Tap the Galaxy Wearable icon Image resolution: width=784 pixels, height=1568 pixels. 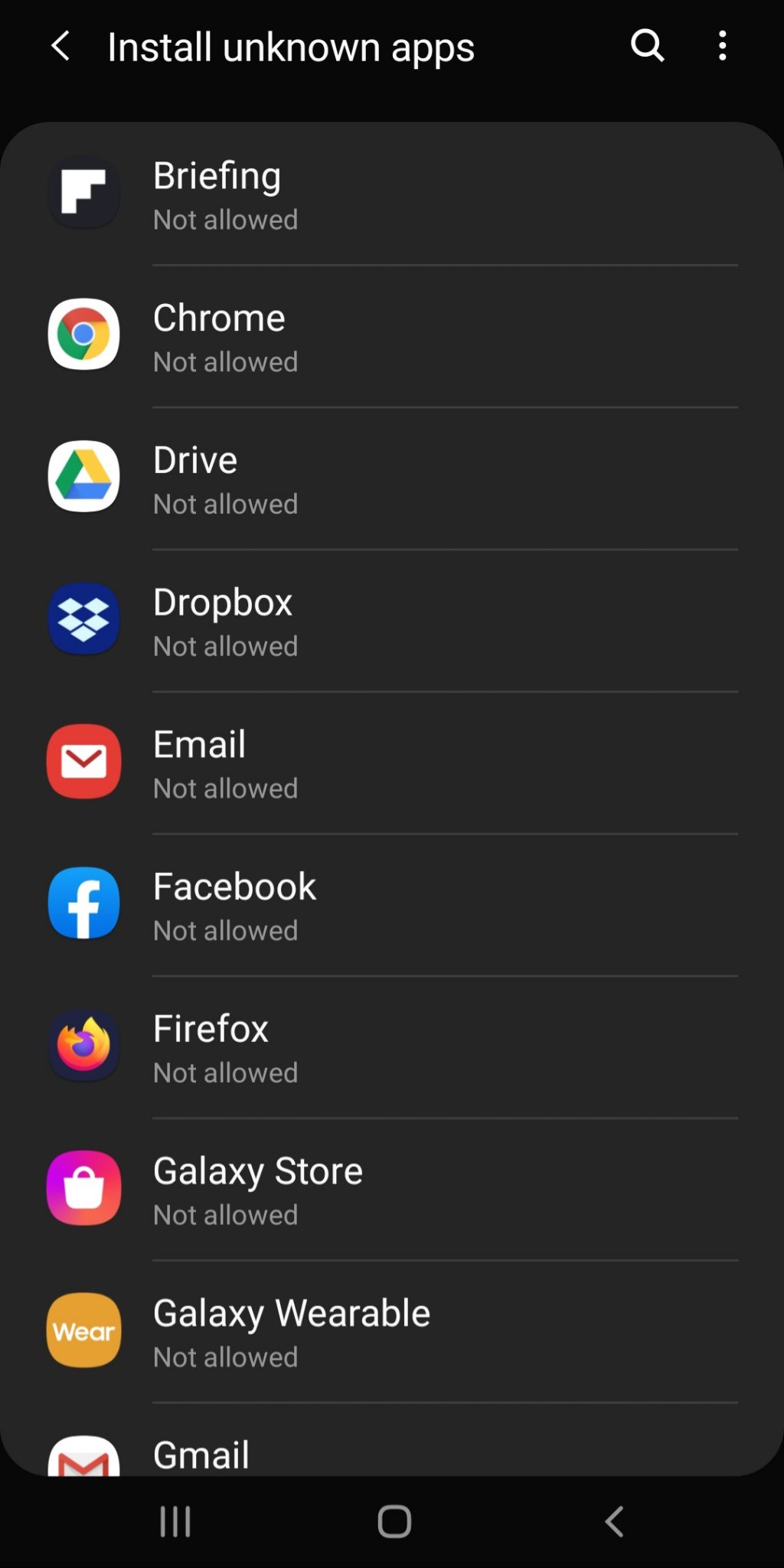[x=83, y=1331]
